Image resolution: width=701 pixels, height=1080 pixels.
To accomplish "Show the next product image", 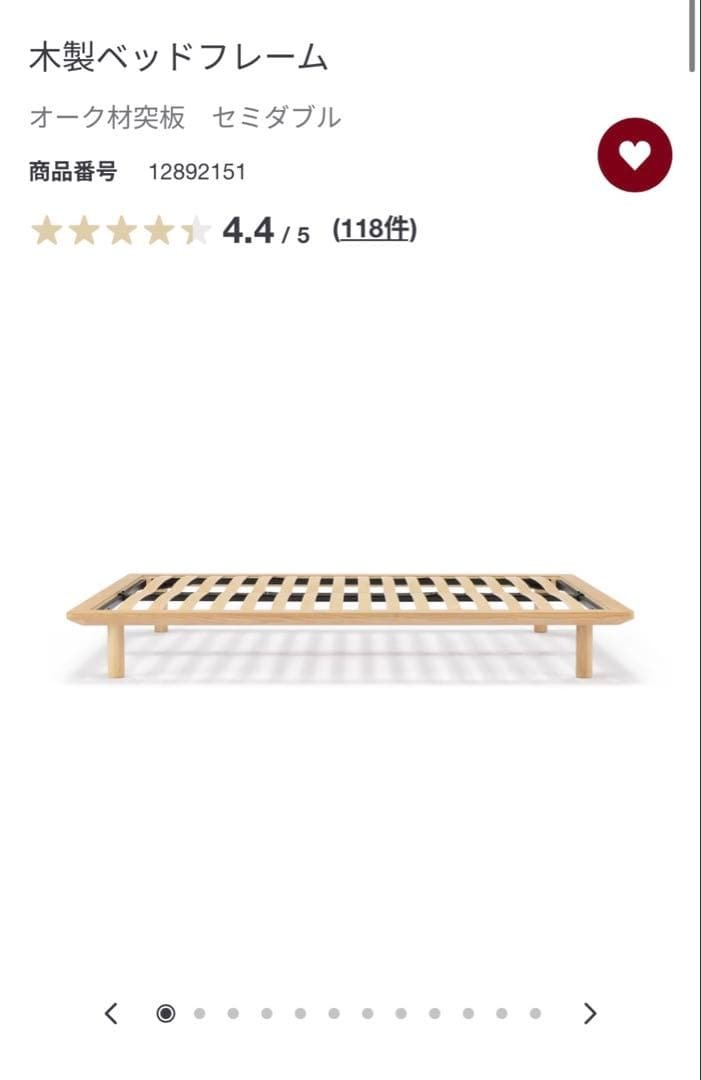I will (590, 1013).
